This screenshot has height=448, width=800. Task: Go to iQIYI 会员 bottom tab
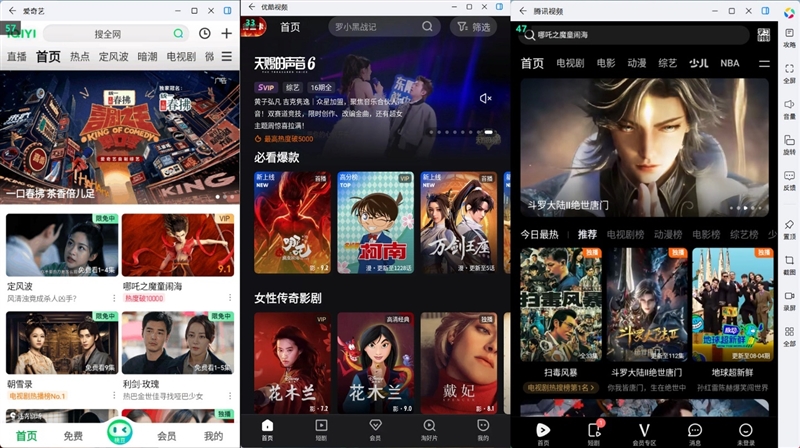pos(166,436)
